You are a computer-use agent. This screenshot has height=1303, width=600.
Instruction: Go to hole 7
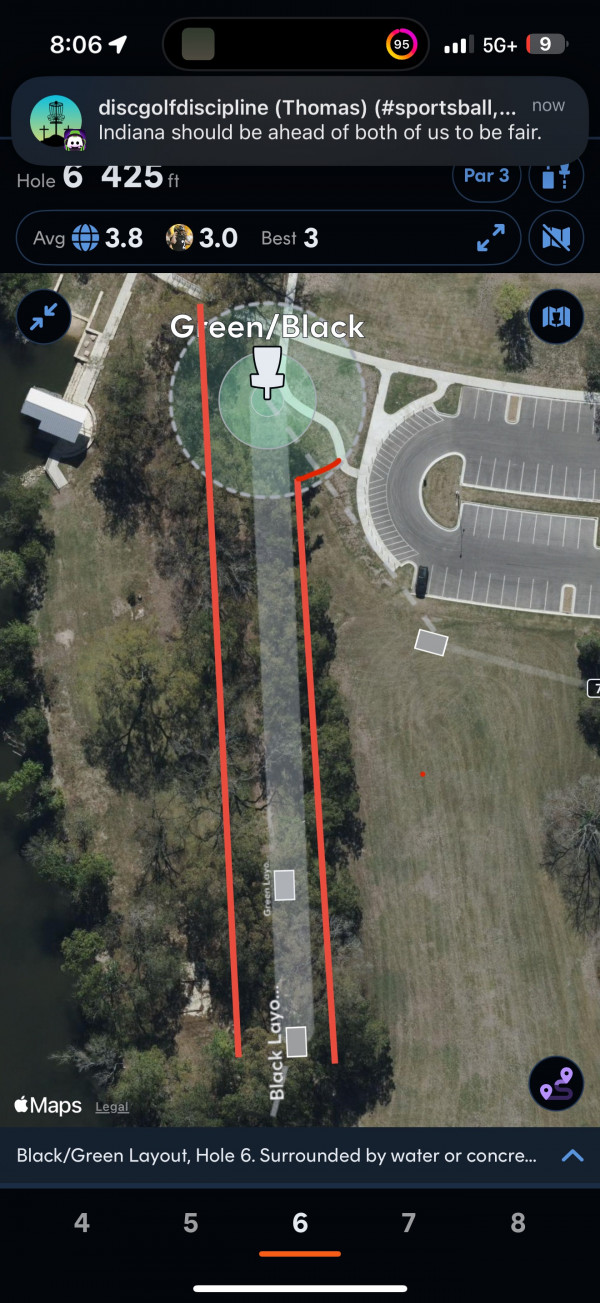coord(408,1223)
